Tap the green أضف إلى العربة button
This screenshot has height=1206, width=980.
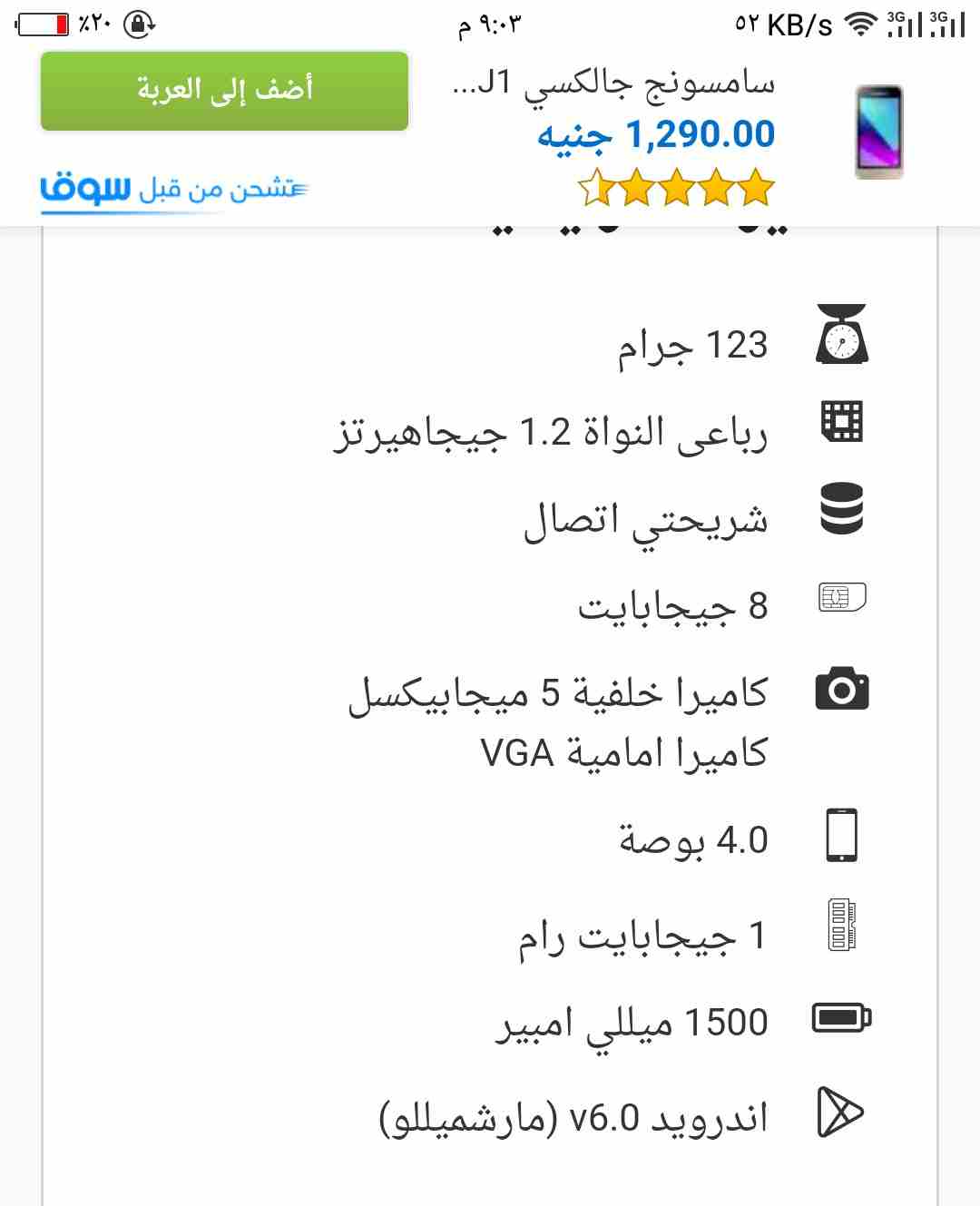coord(224,91)
